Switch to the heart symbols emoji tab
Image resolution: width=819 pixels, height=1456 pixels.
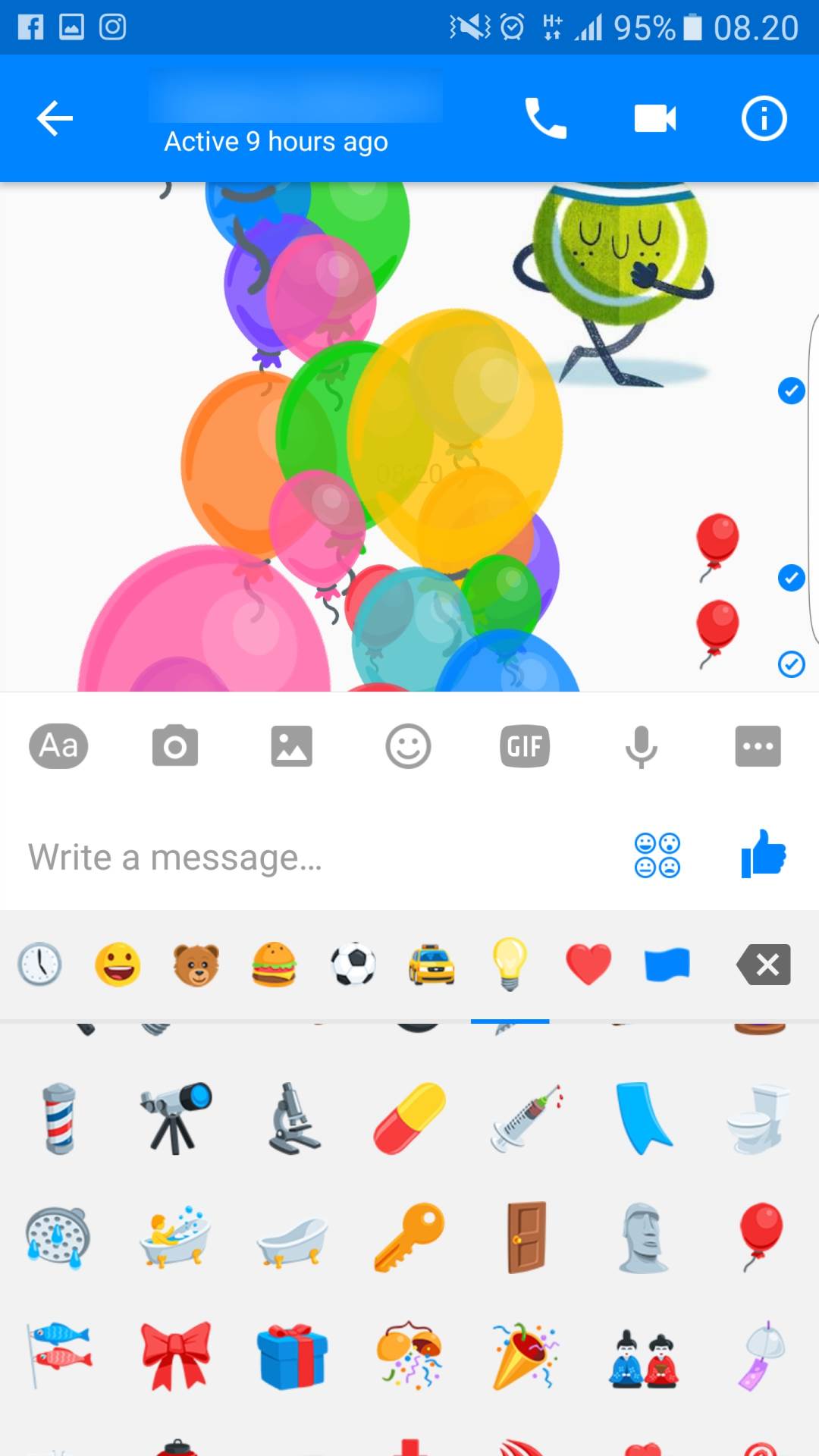point(588,965)
